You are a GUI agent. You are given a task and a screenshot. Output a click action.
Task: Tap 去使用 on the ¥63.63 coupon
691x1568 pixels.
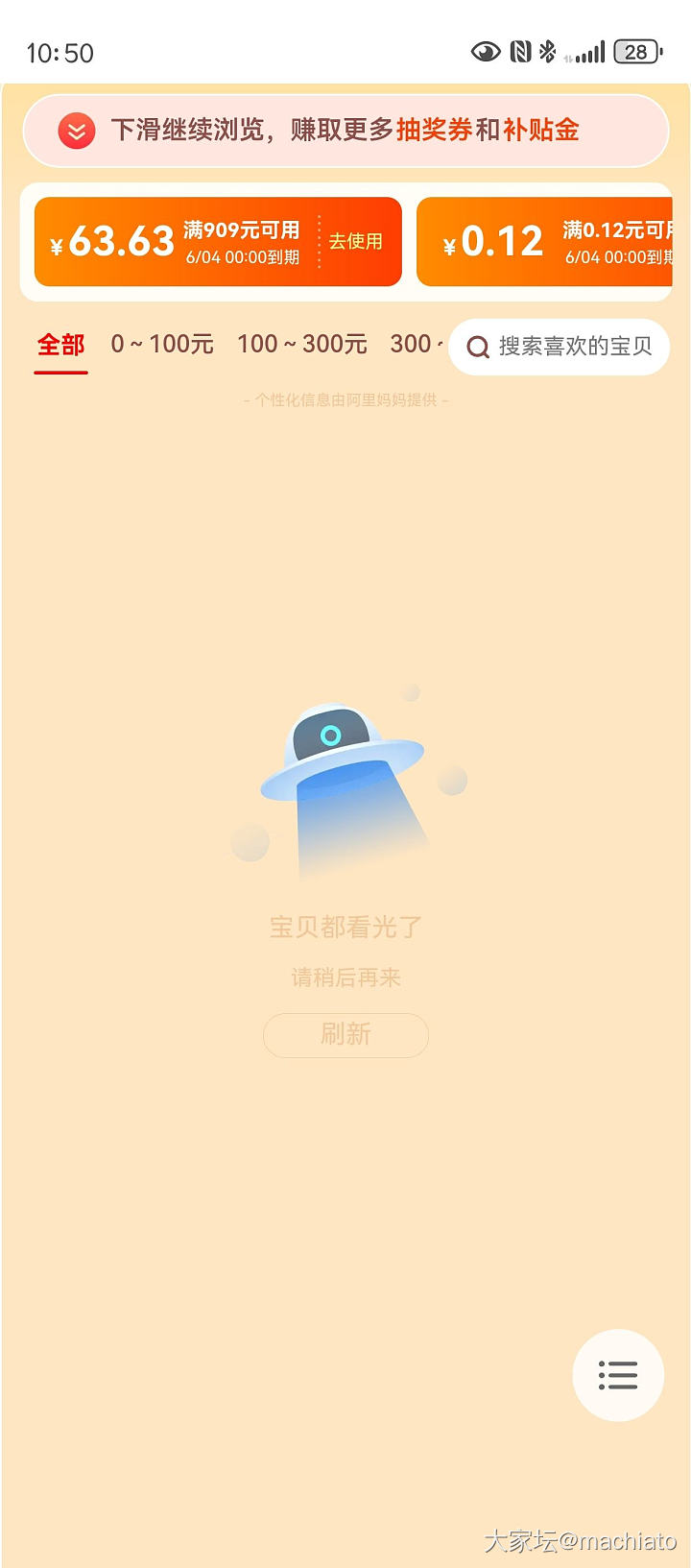pos(356,242)
